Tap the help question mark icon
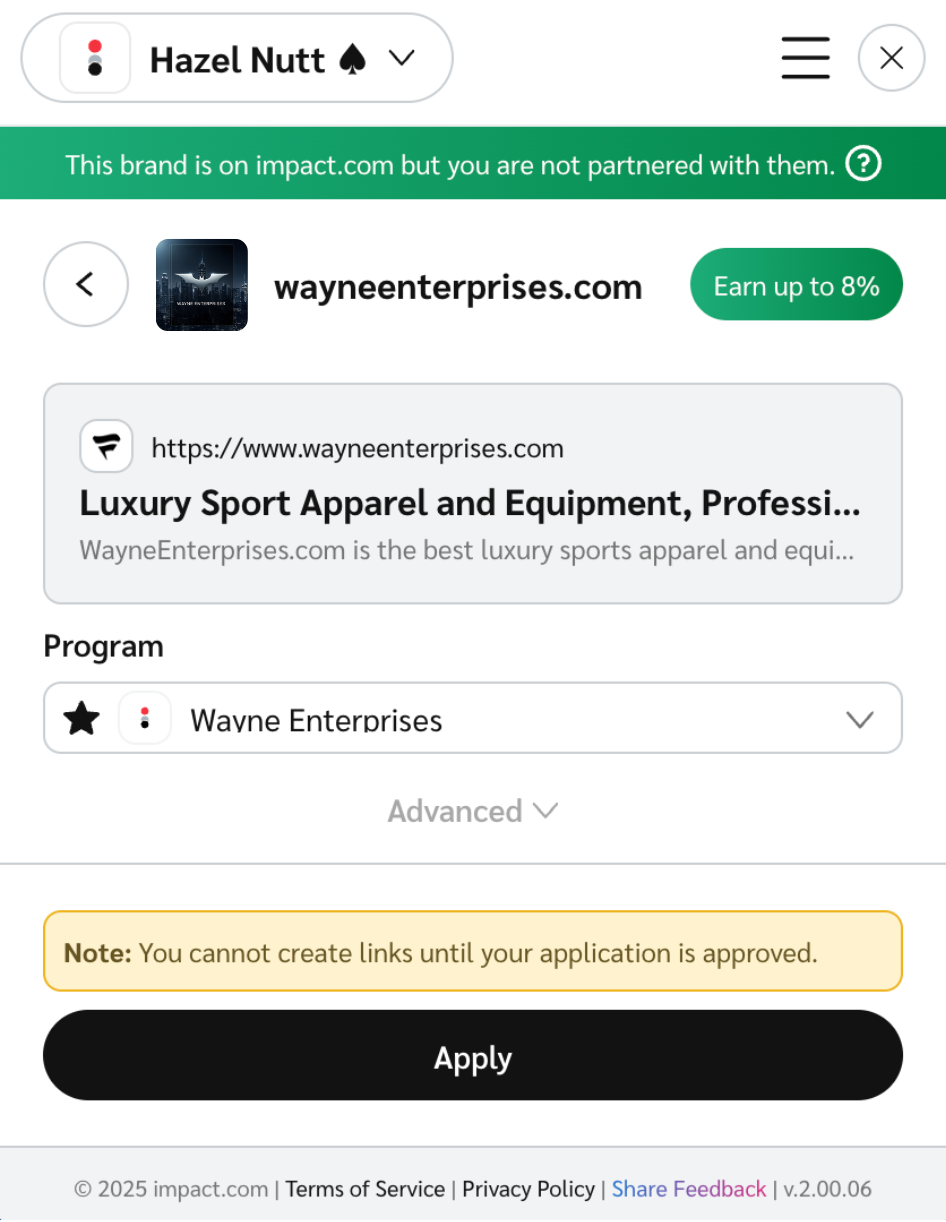Viewport: 946px width, 1222px height. (x=863, y=164)
